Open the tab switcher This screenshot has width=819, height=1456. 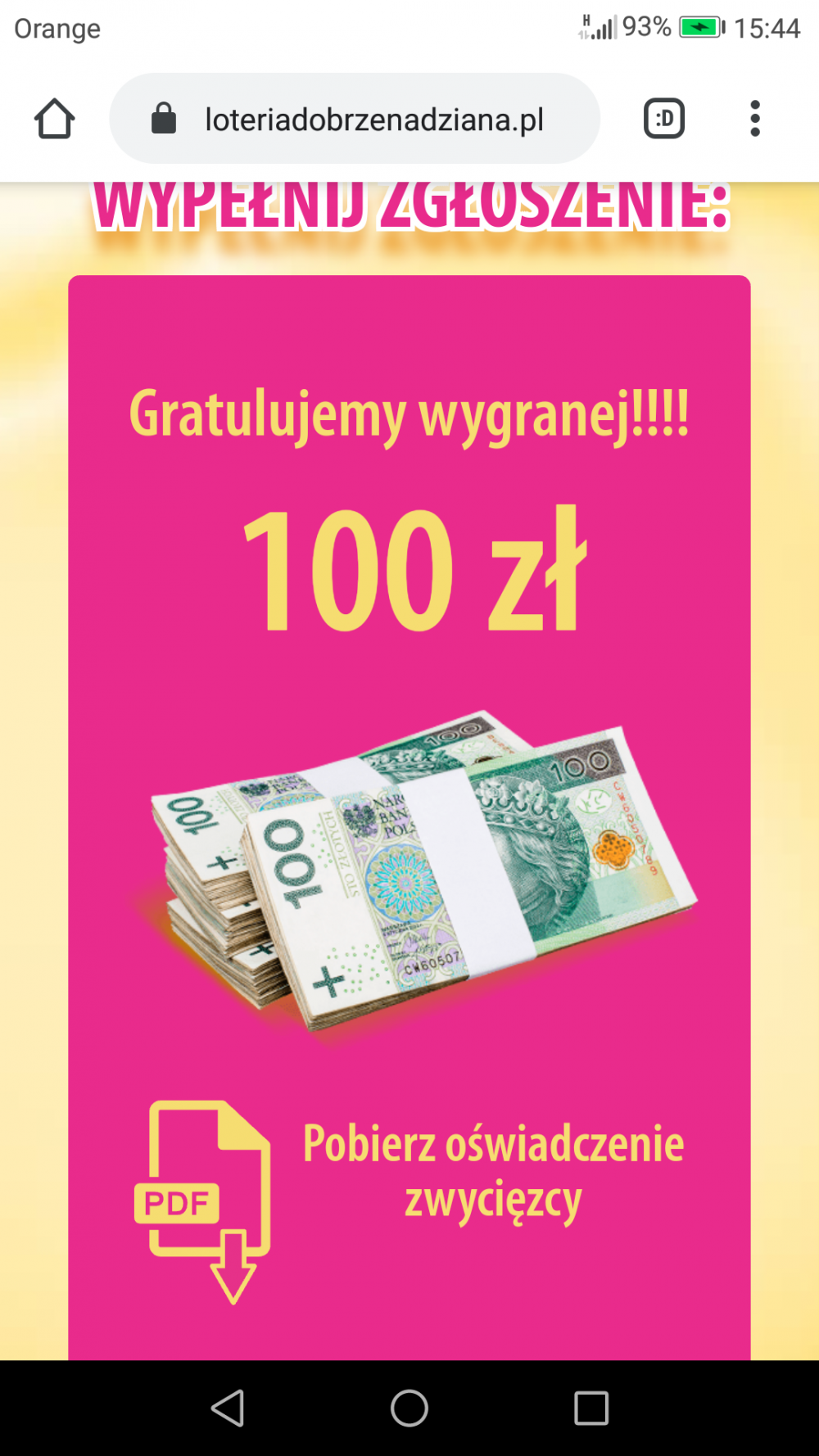click(663, 120)
